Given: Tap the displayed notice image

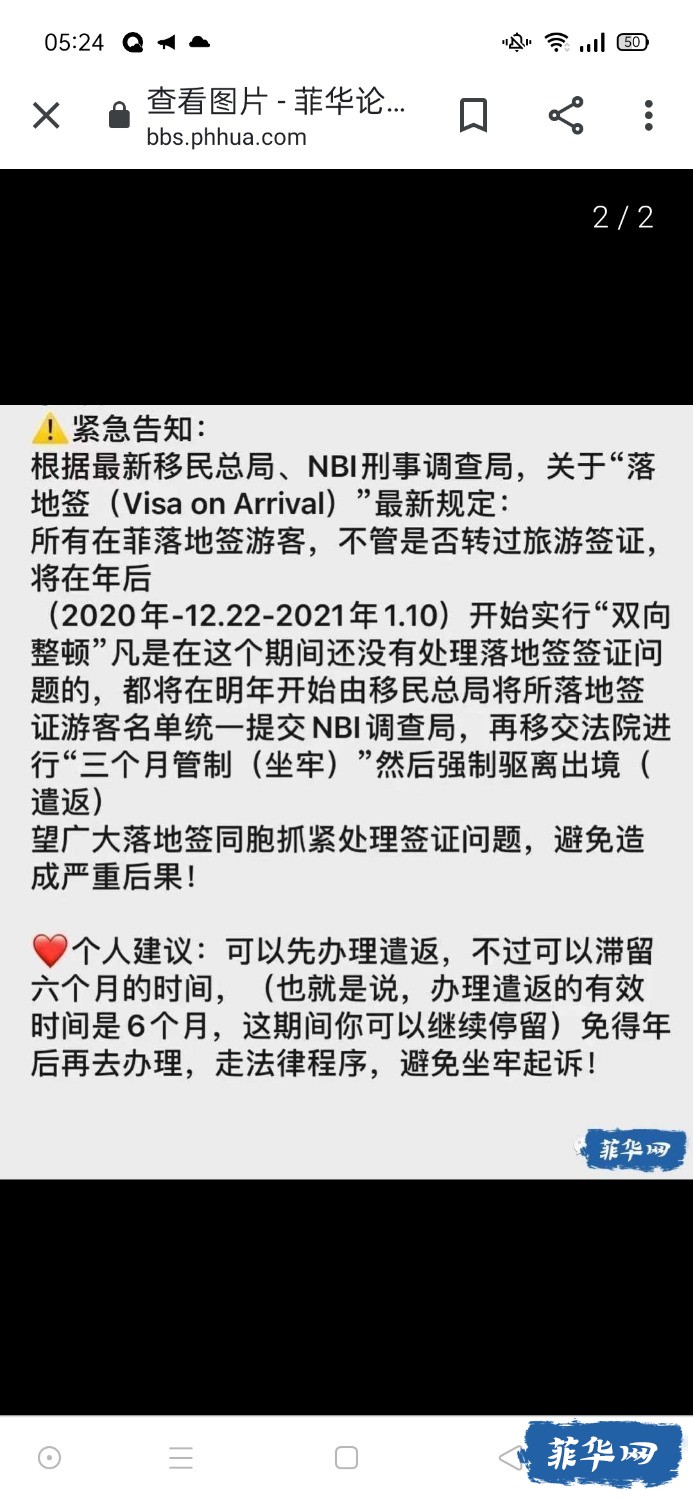Looking at the screenshot, I should click(x=346, y=790).
